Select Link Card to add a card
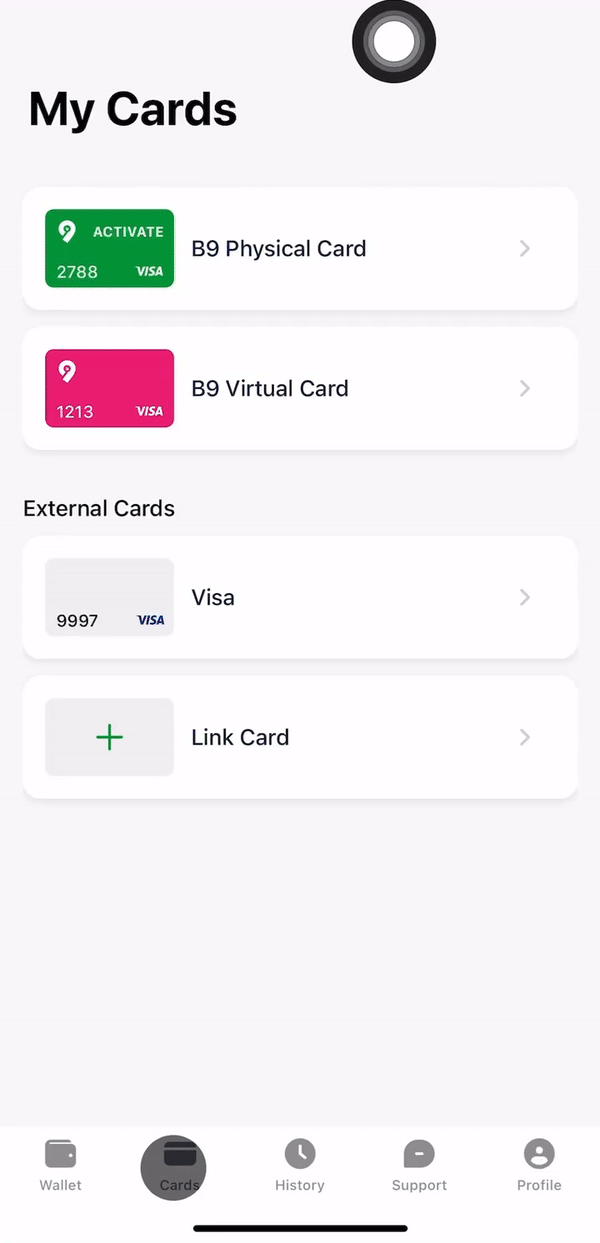 (x=300, y=737)
